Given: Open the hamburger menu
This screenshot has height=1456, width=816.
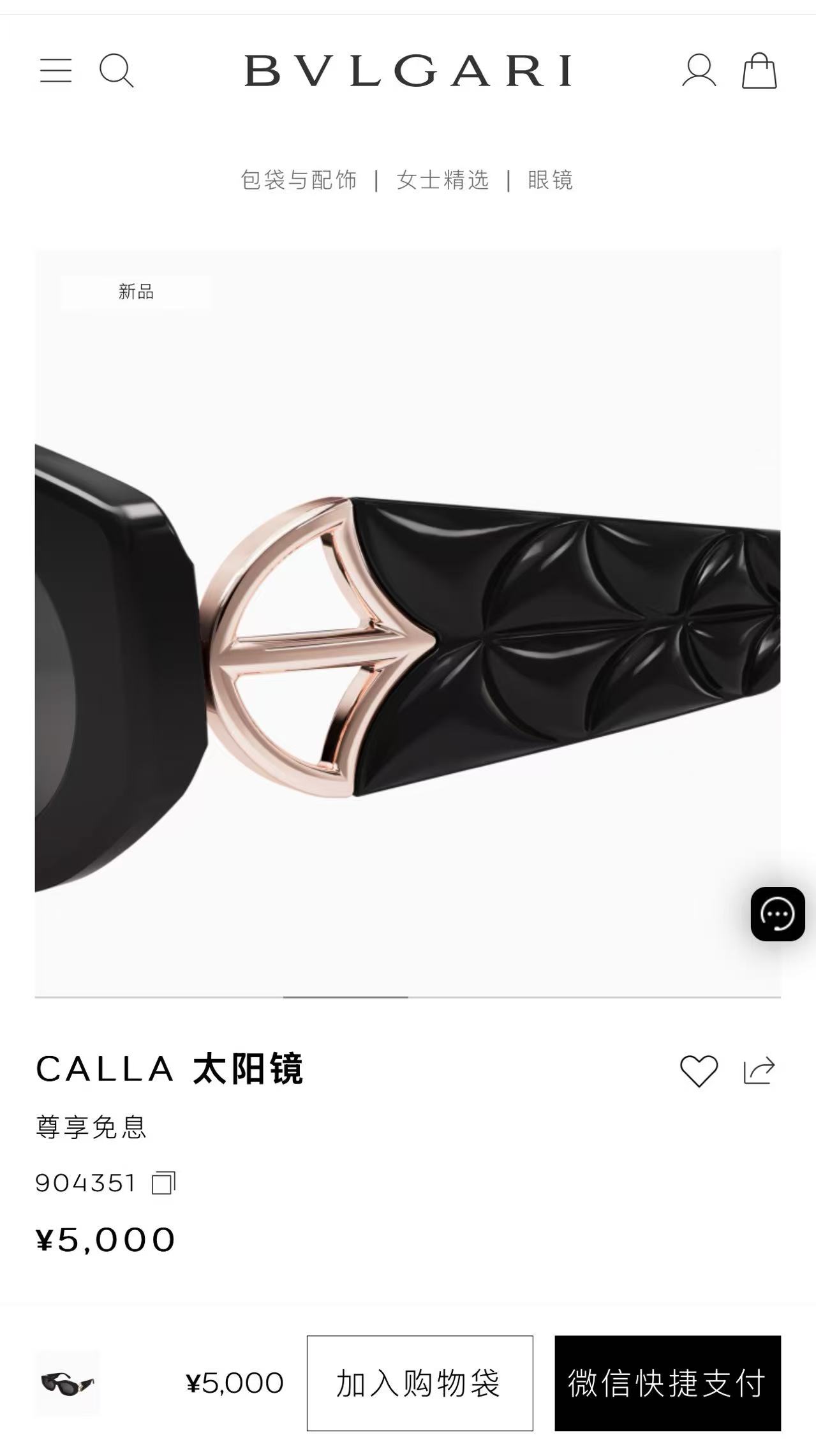Looking at the screenshot, I should click(56, 70).
